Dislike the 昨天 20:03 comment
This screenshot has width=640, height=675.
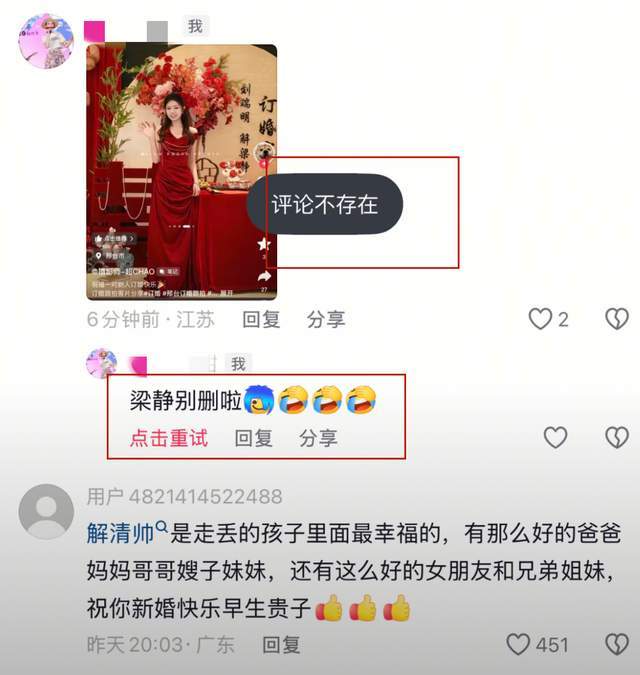(x=617, y=645)
